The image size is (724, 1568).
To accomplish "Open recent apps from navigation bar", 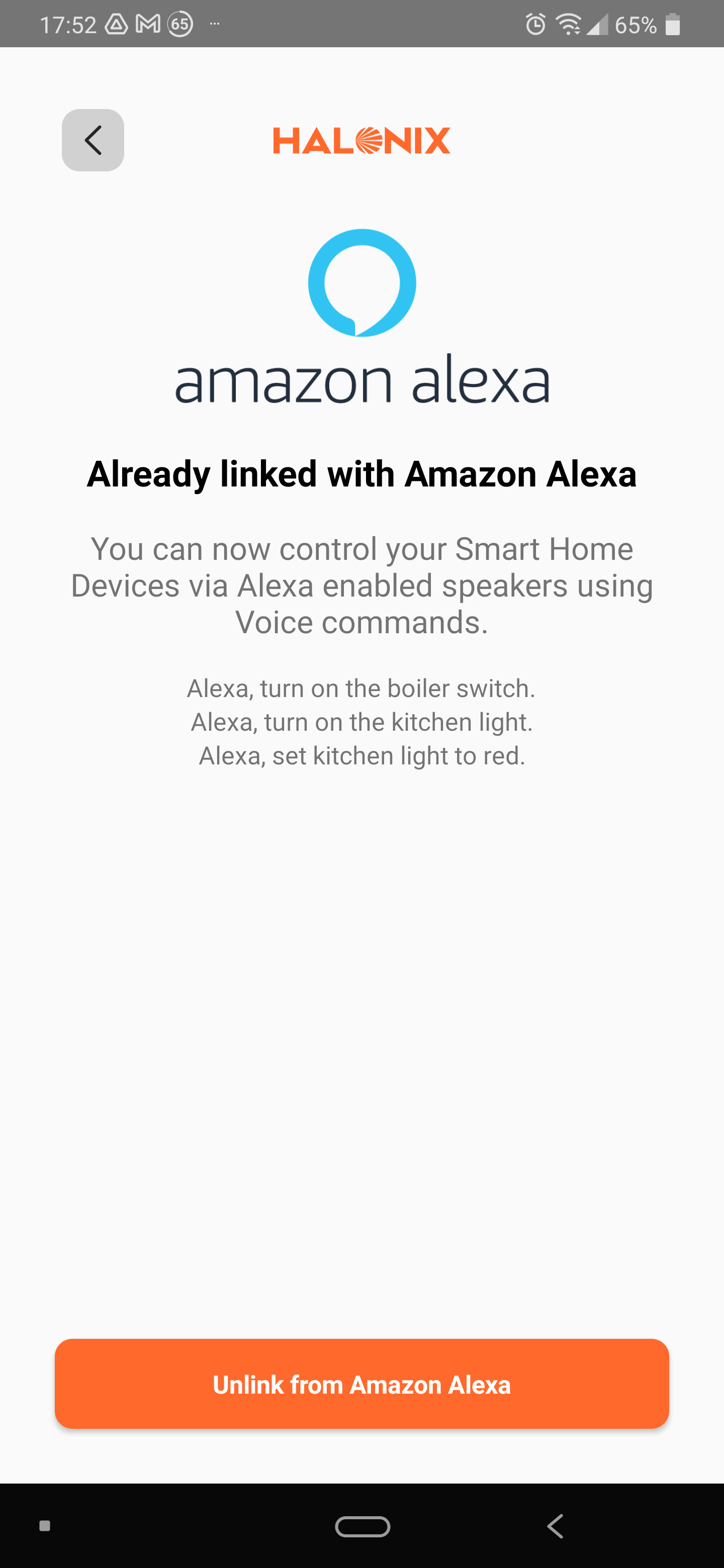I will 45,1525.
